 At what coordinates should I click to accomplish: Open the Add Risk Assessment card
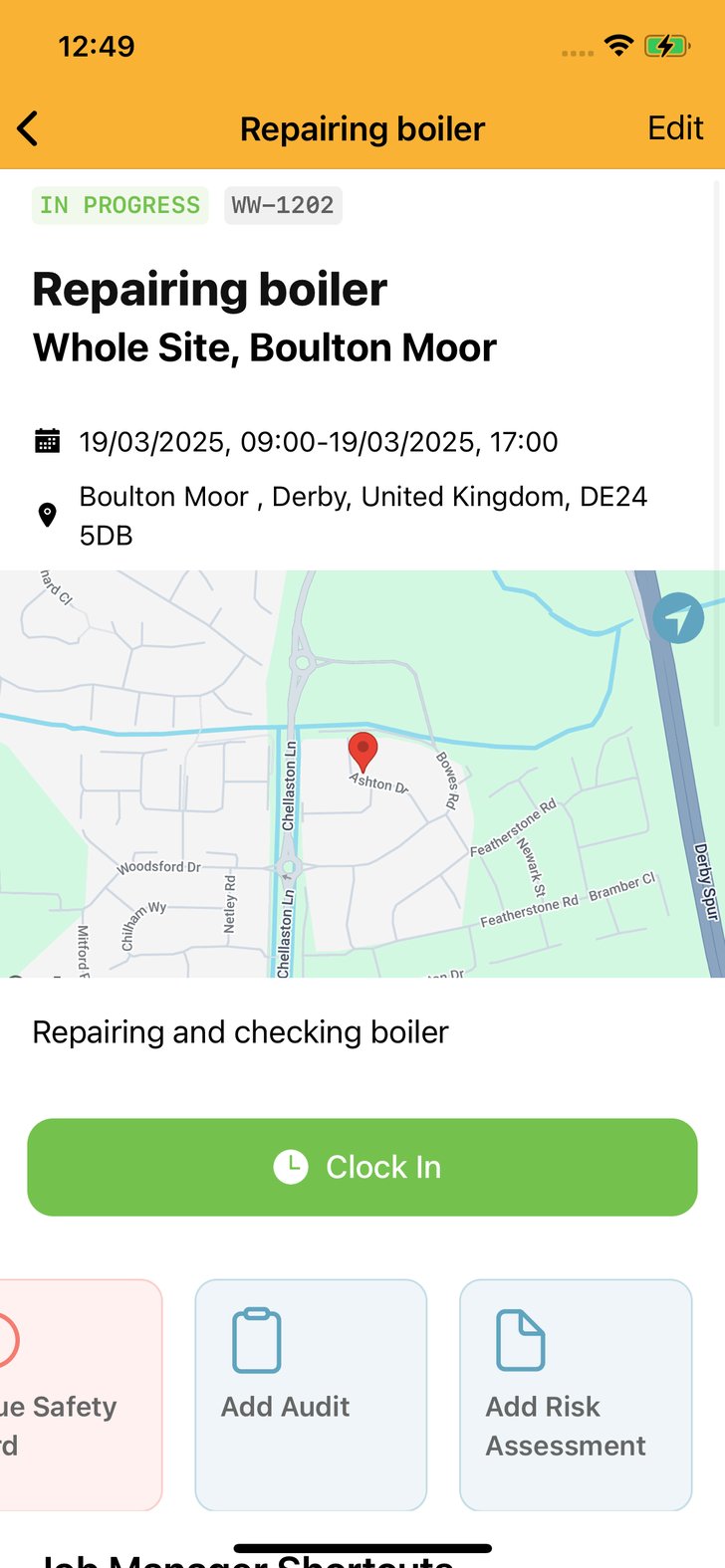coord(576,1394)
